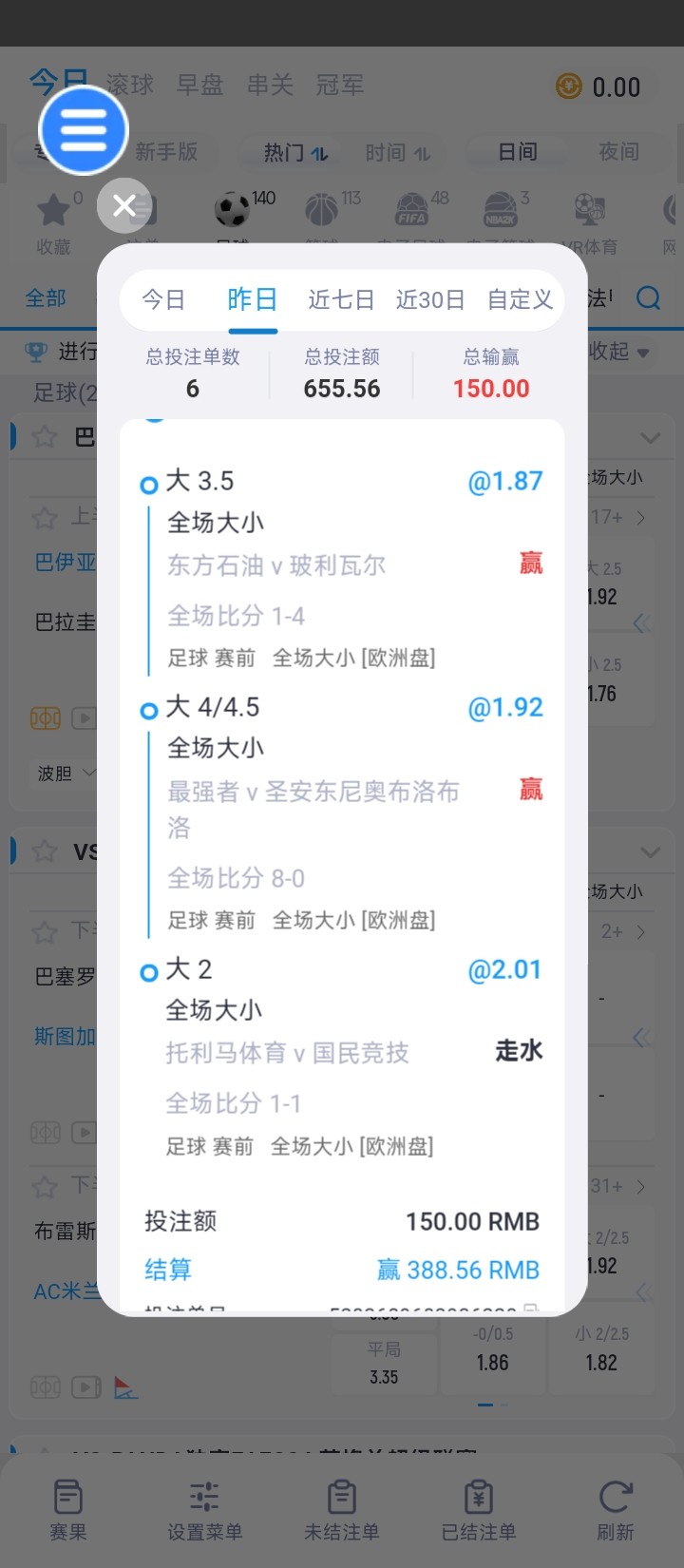Viewport: 684px width, 1568px height.
Task: Select the 昨日 tab
Action: pyautogui.click(x=253, y=300)
